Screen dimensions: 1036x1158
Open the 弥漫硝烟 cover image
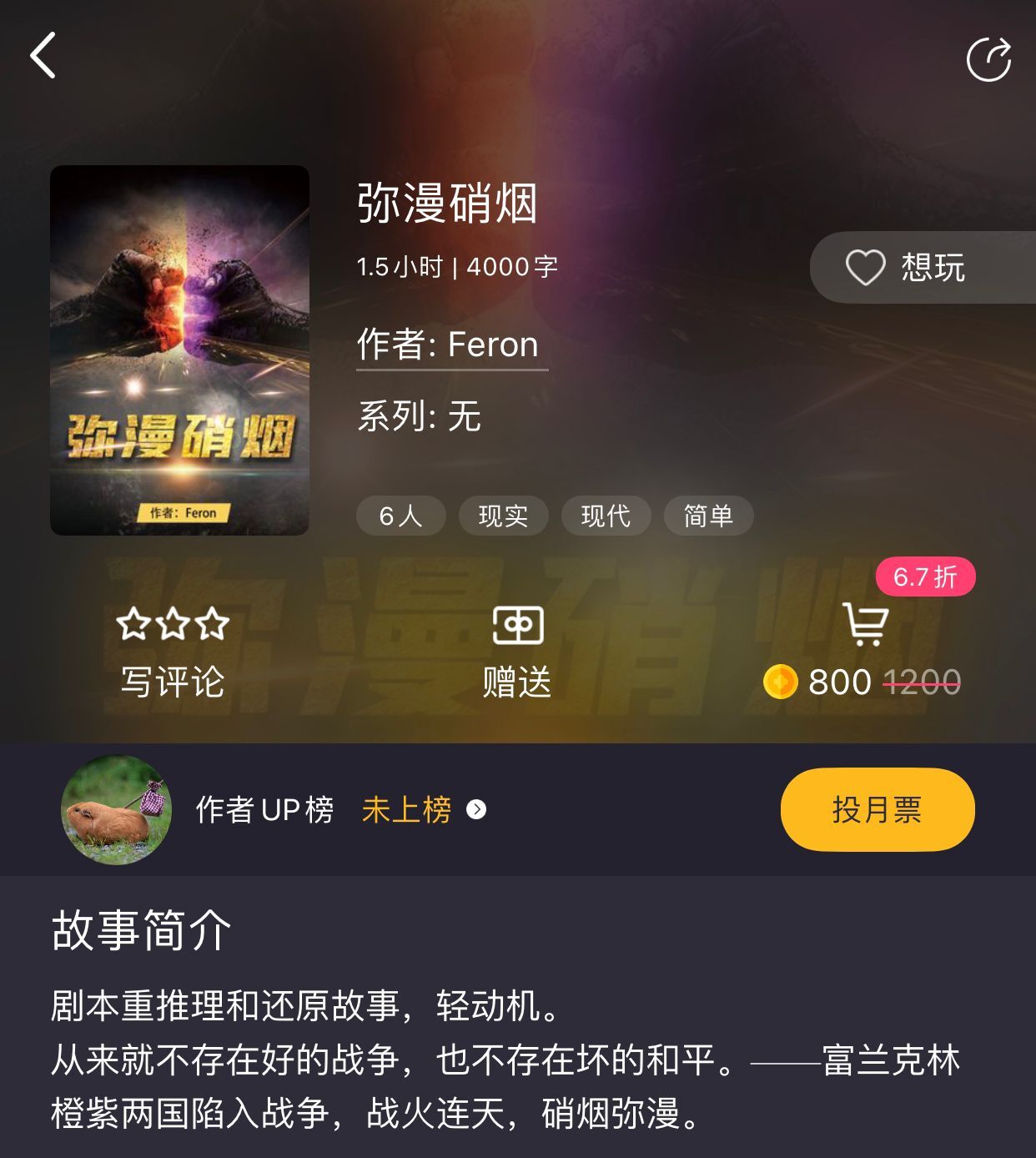[x=179, y=350]
